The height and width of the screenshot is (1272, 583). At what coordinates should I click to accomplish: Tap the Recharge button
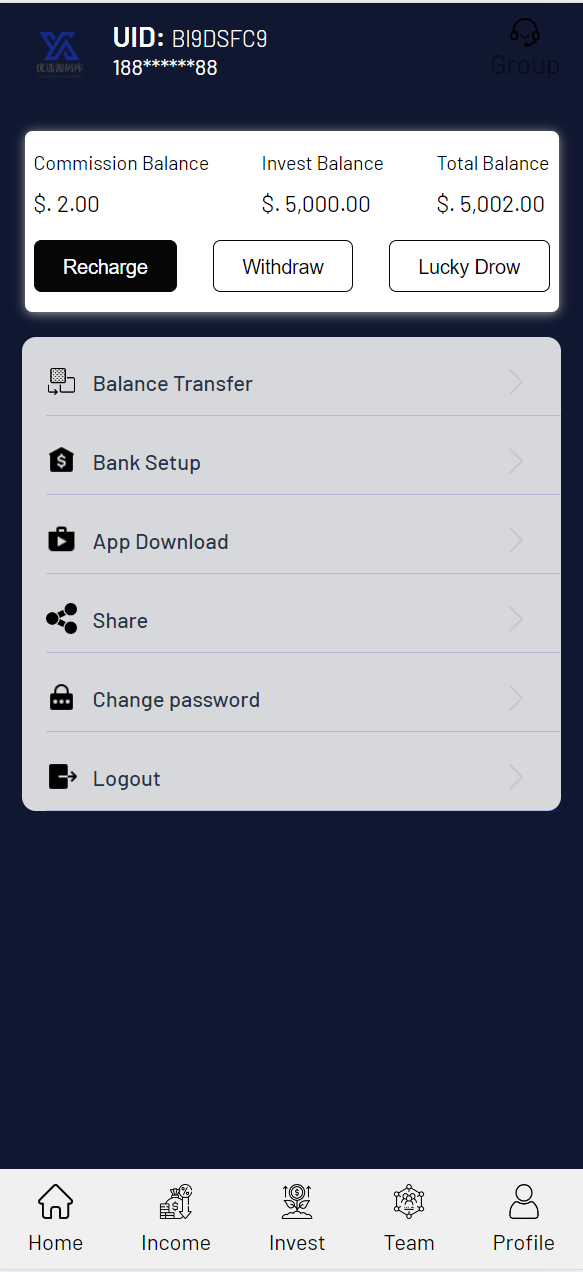tap(105, 266)
